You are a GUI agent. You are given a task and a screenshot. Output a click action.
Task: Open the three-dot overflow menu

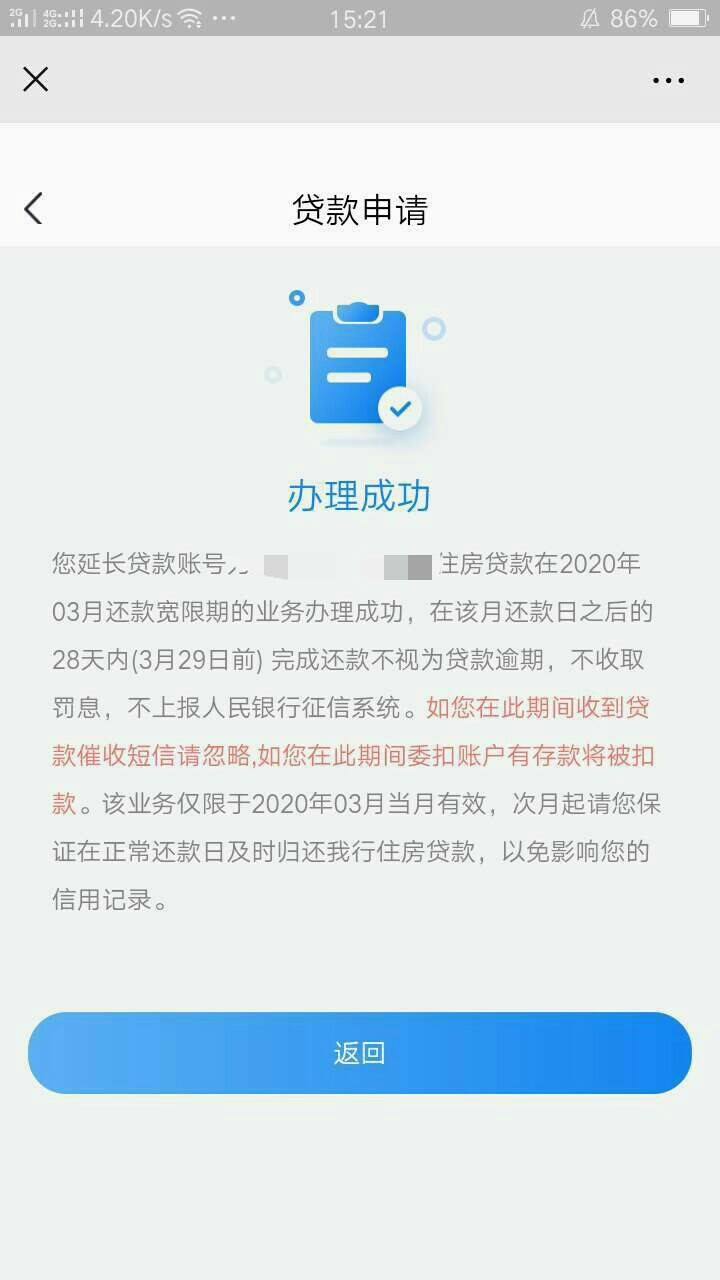pyautogui.click(x=668, y=80)
